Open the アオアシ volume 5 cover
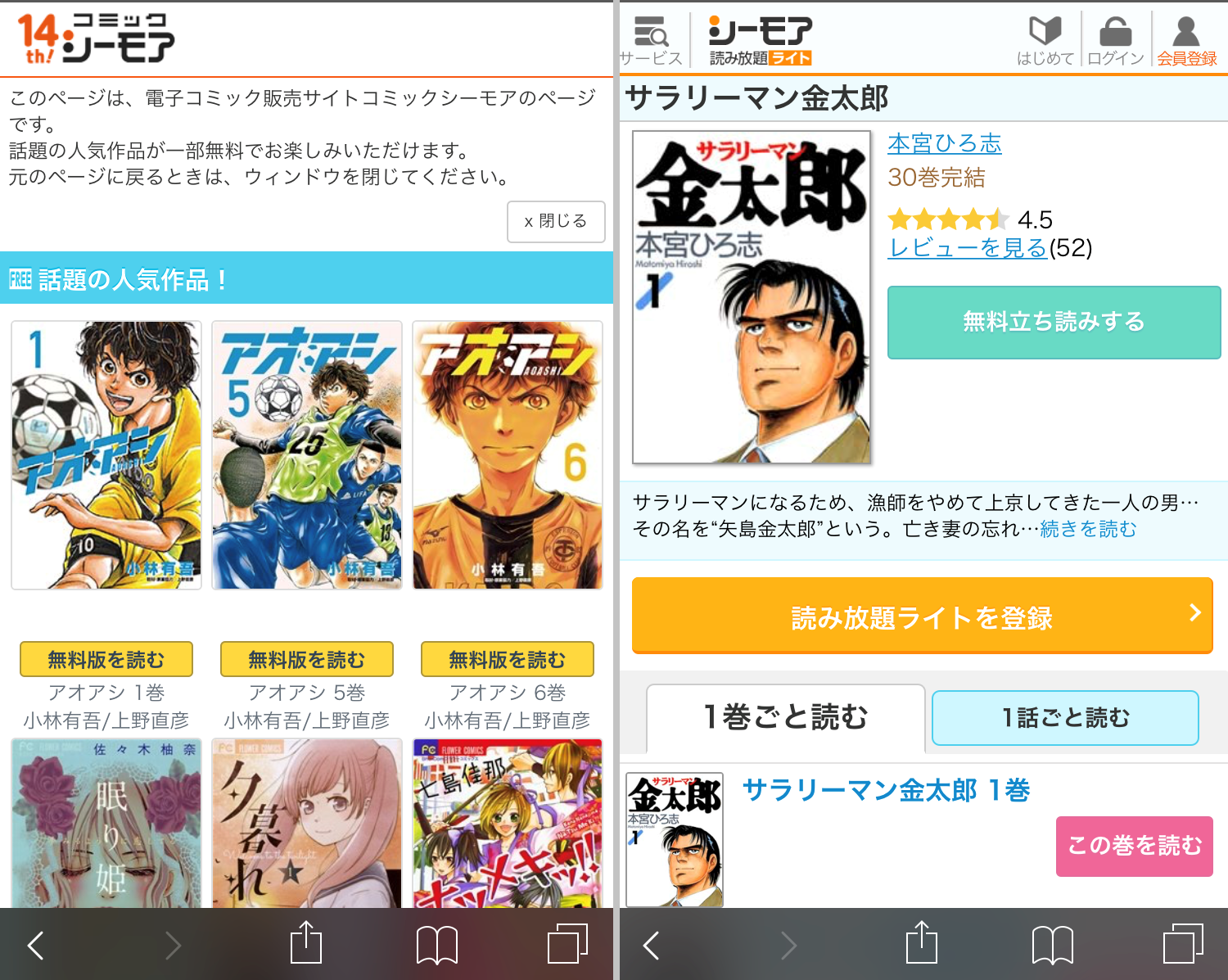The width and height of the screenshot is (1228, 980). pyautogui.click(x=307, y=455)
